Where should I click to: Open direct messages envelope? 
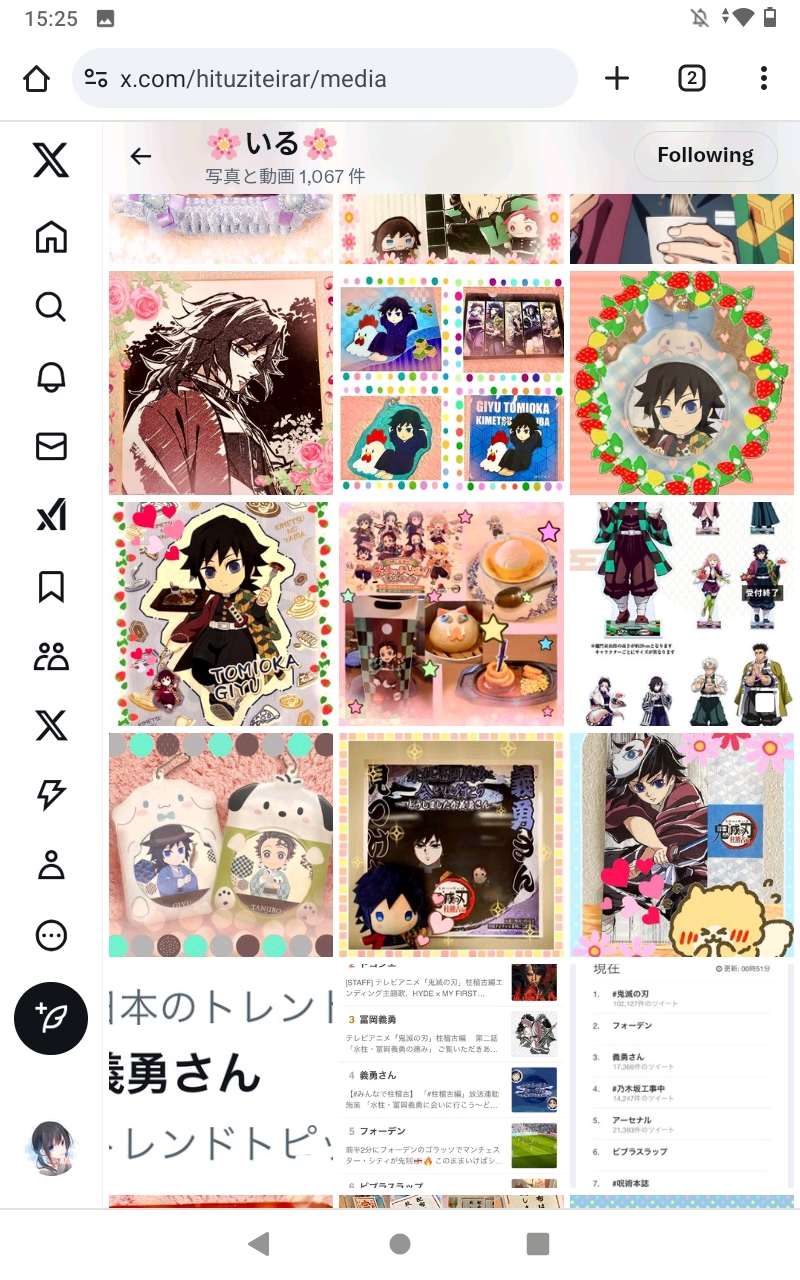tap(51, 446)
